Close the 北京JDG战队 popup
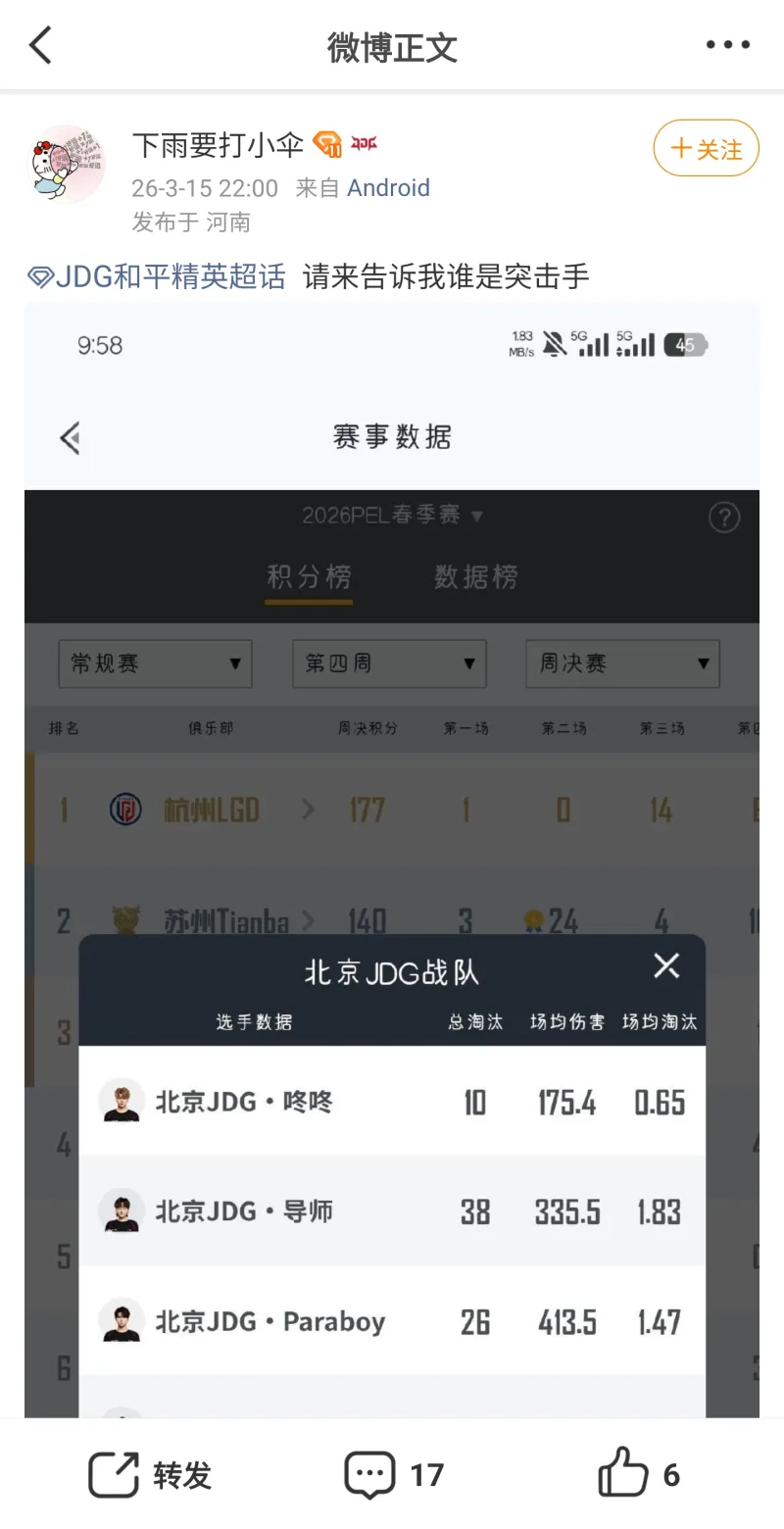This screenshot has width=784, height=1529. click(666, 965)
